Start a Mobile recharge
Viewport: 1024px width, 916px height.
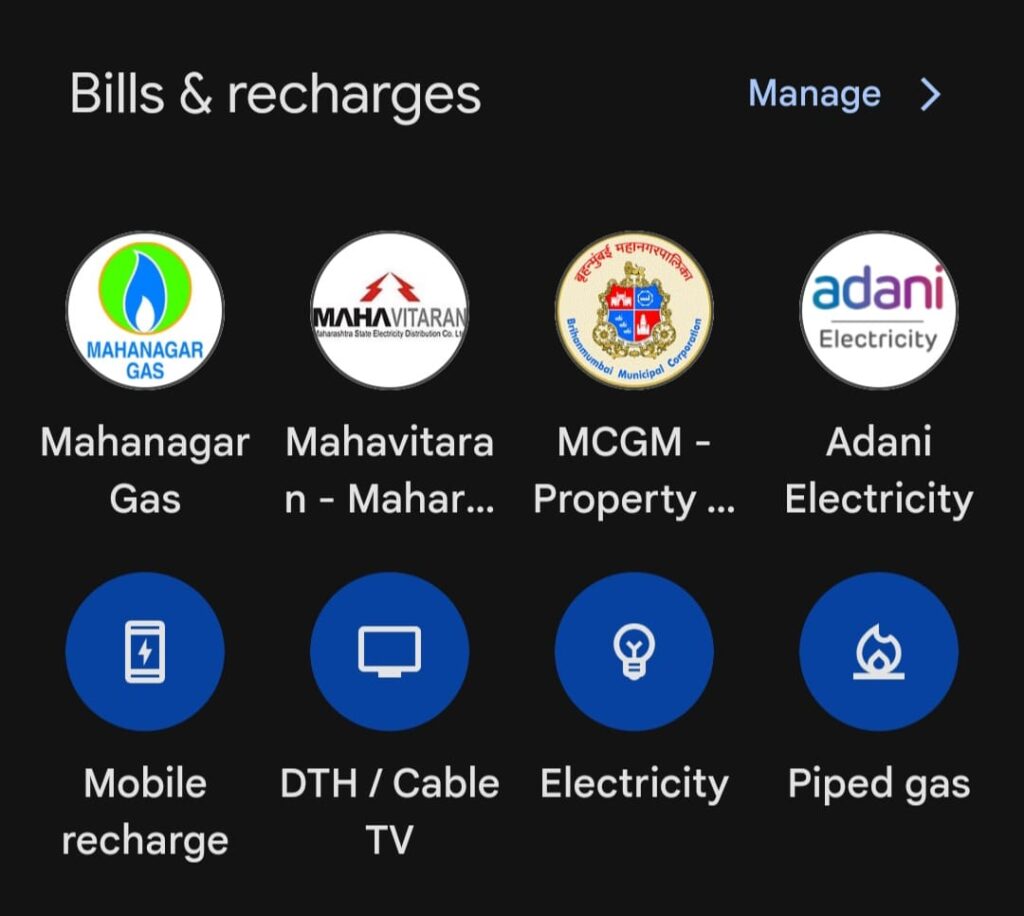(x=145, y=652)
